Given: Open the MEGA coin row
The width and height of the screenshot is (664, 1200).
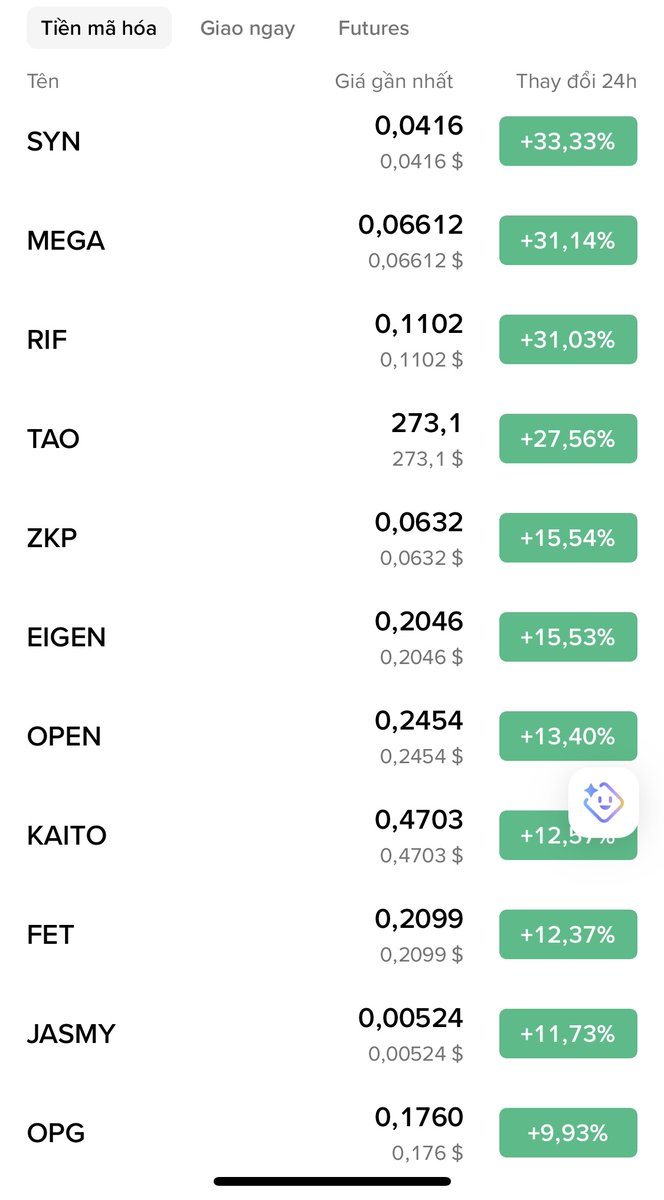Looking at the screenshot, I should (332, 241).
